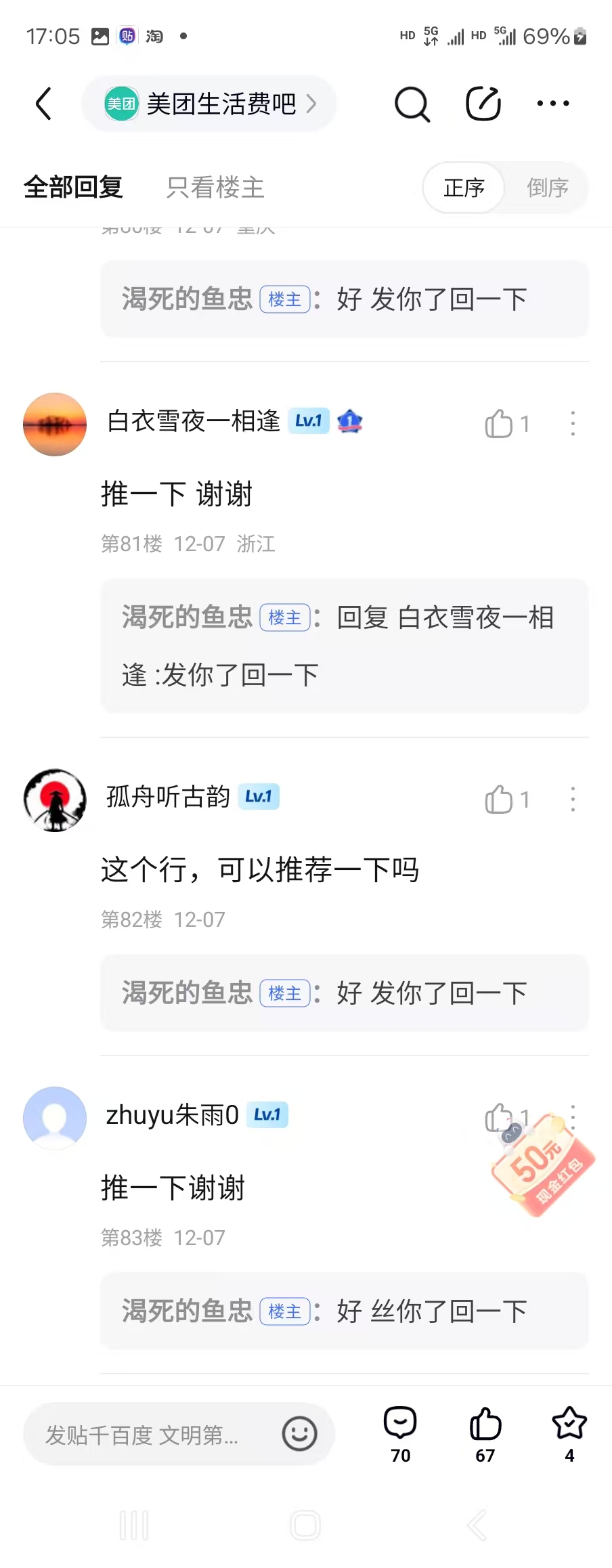Viewport: 612px width, 1568px height.
Task: Like the reply by 白衣雪夜一相逢
Action: tap(500, 424)
